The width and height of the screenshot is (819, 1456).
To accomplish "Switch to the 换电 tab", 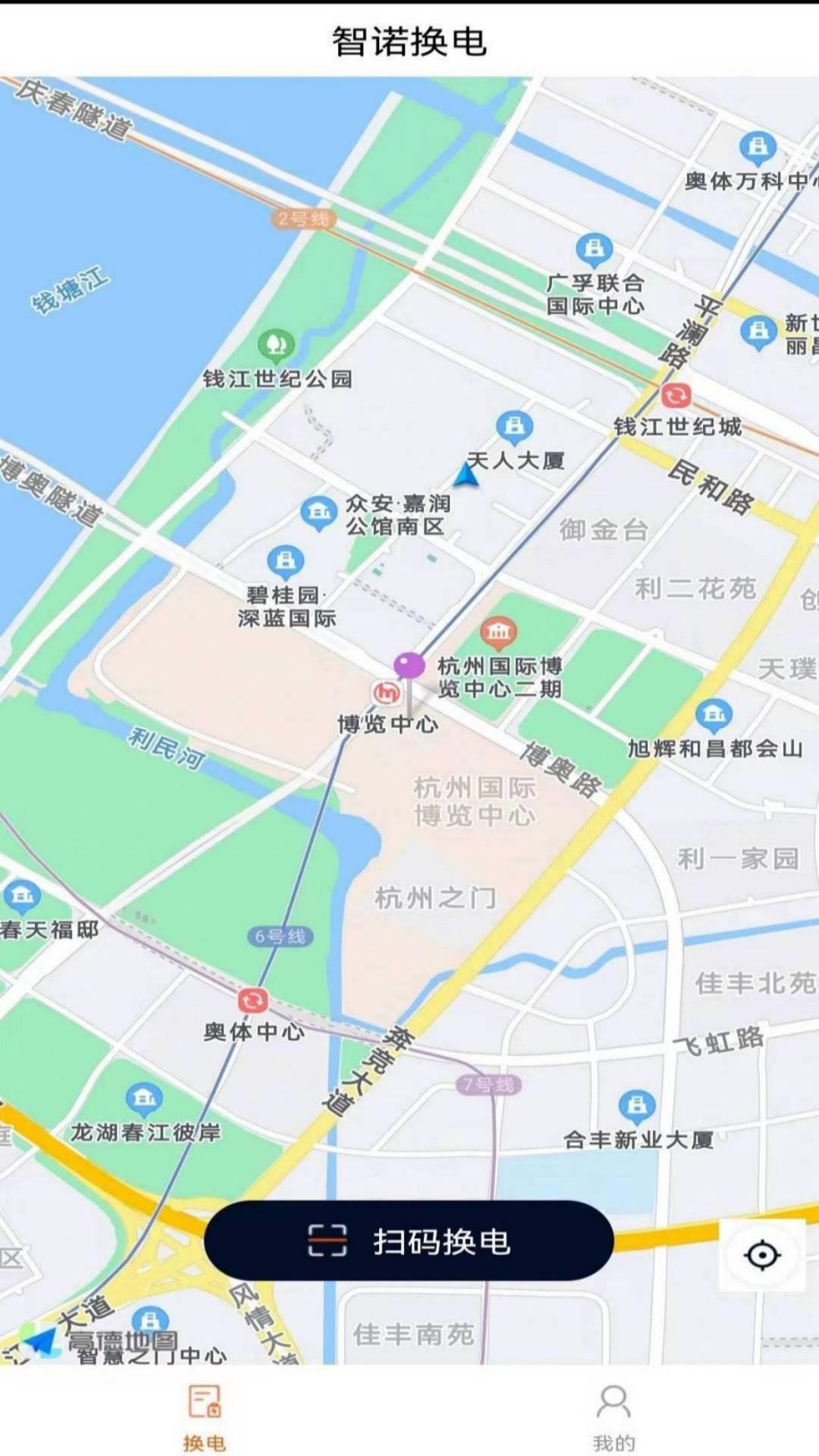I will 204,1416.
